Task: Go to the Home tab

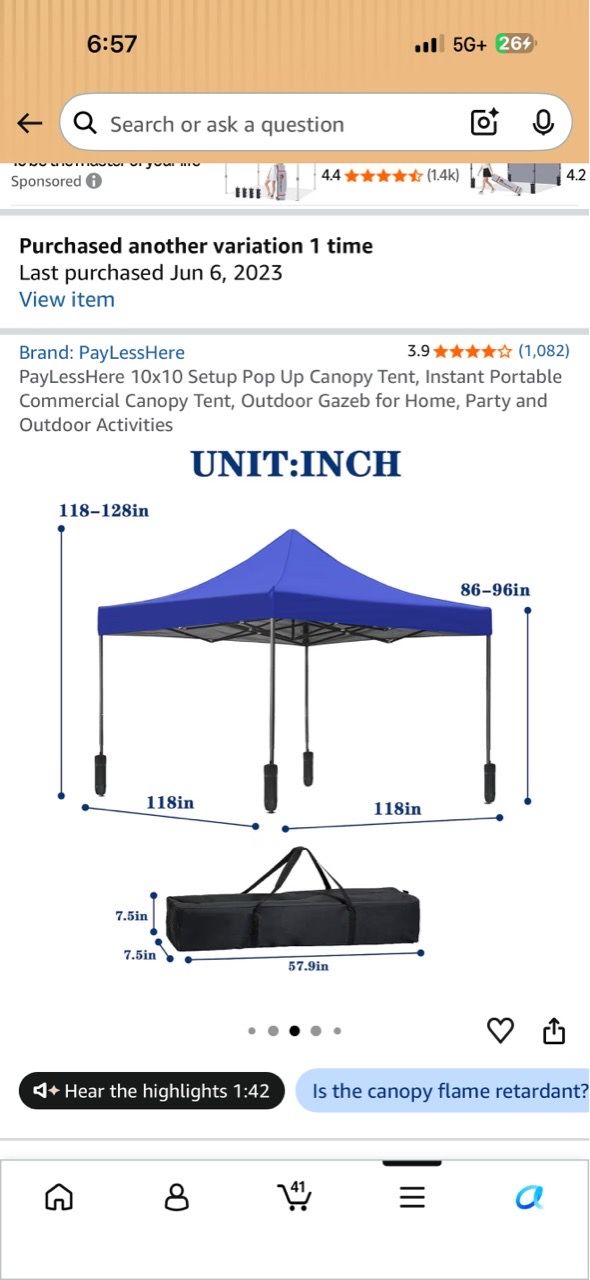Action: pyautogui.click(x=59, y=1197)
